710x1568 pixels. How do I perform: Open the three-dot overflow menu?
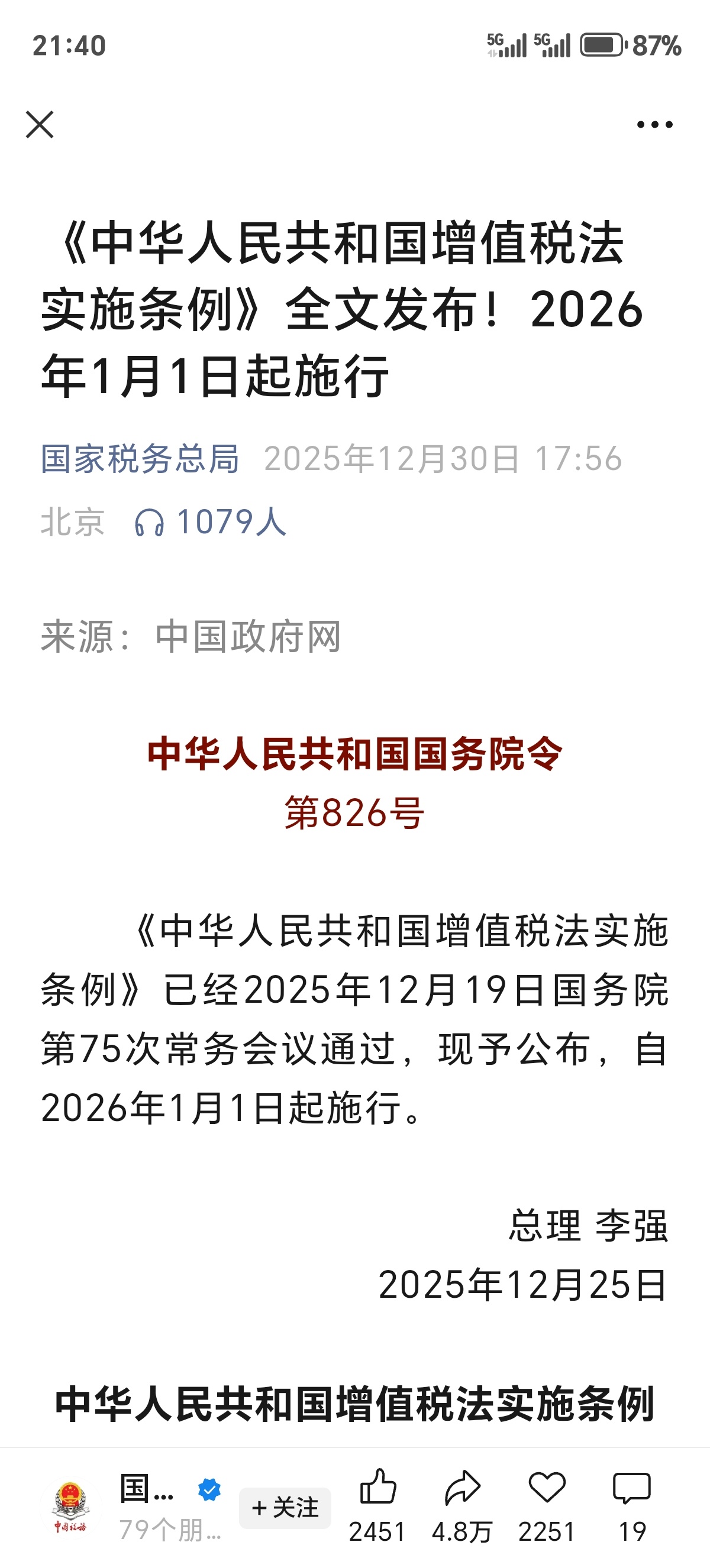tap(654, 125)
